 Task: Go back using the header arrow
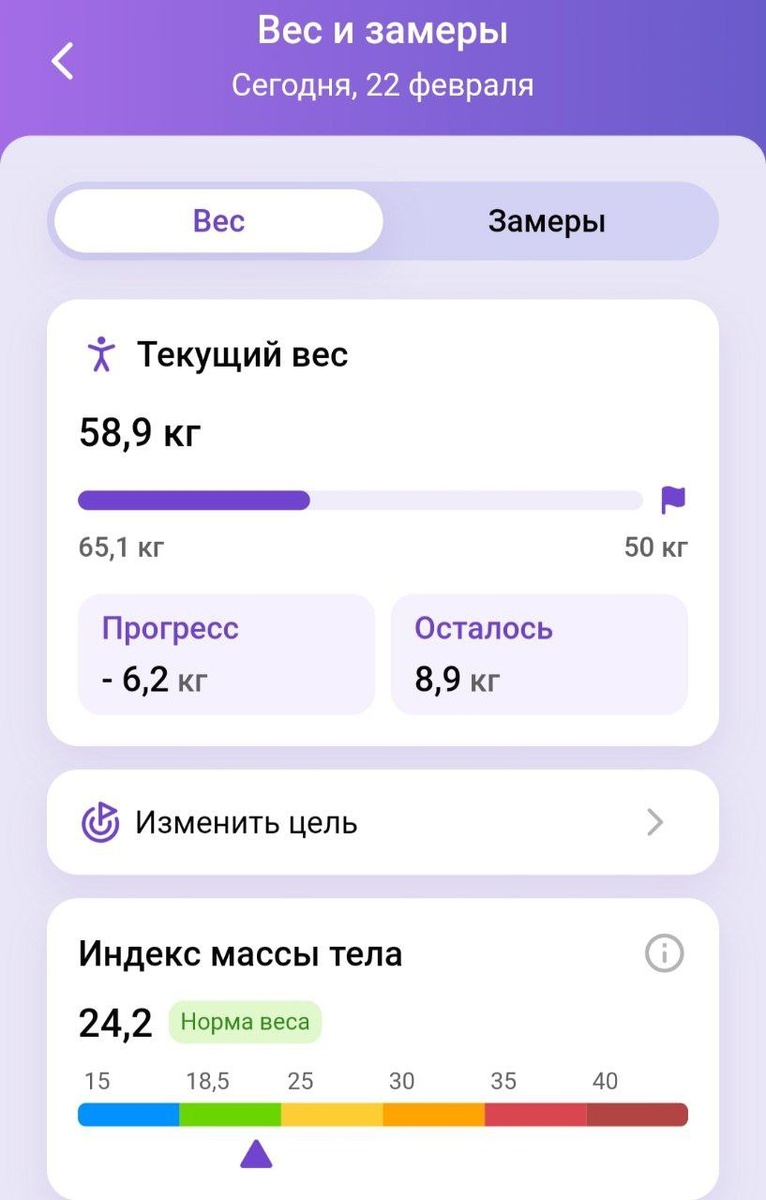point(63,61)
